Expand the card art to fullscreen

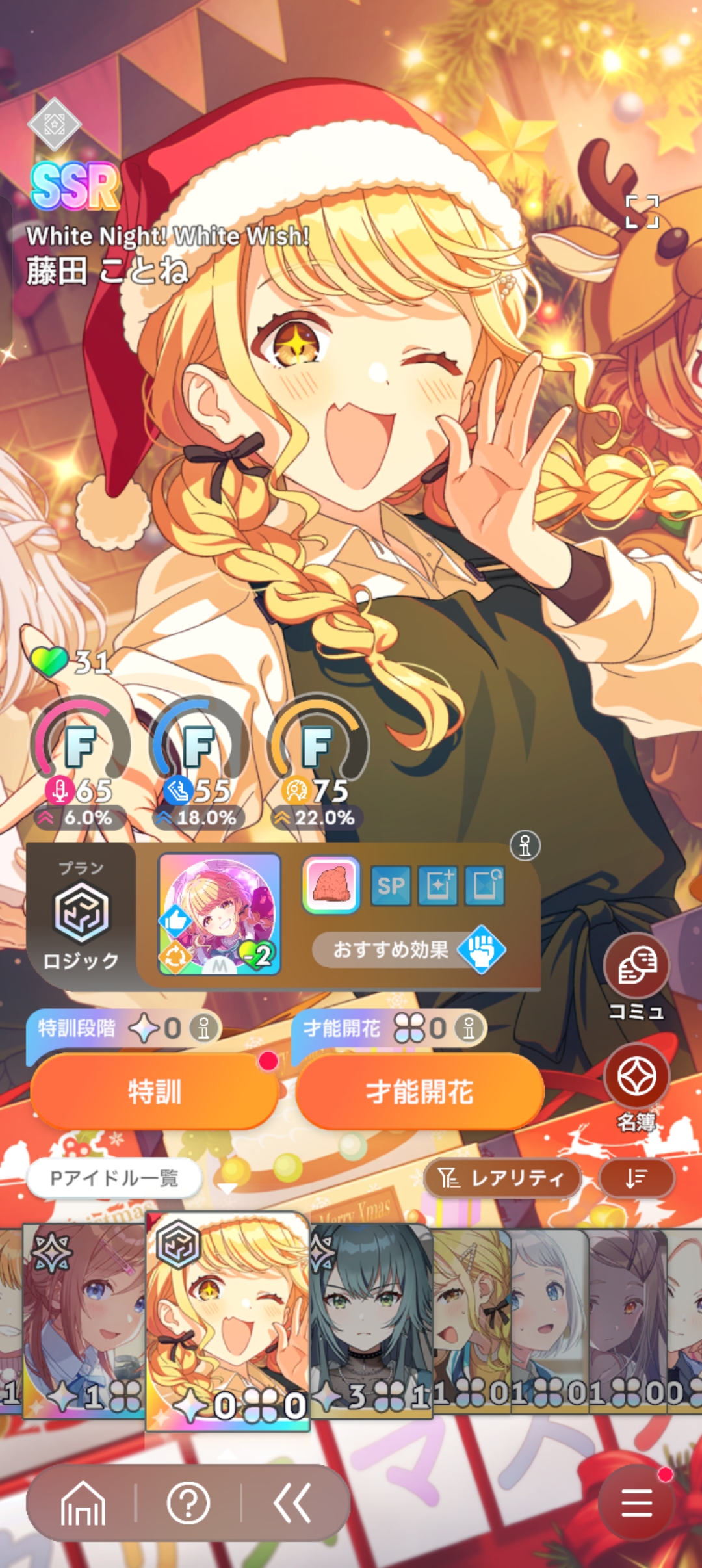coord(642,212)
